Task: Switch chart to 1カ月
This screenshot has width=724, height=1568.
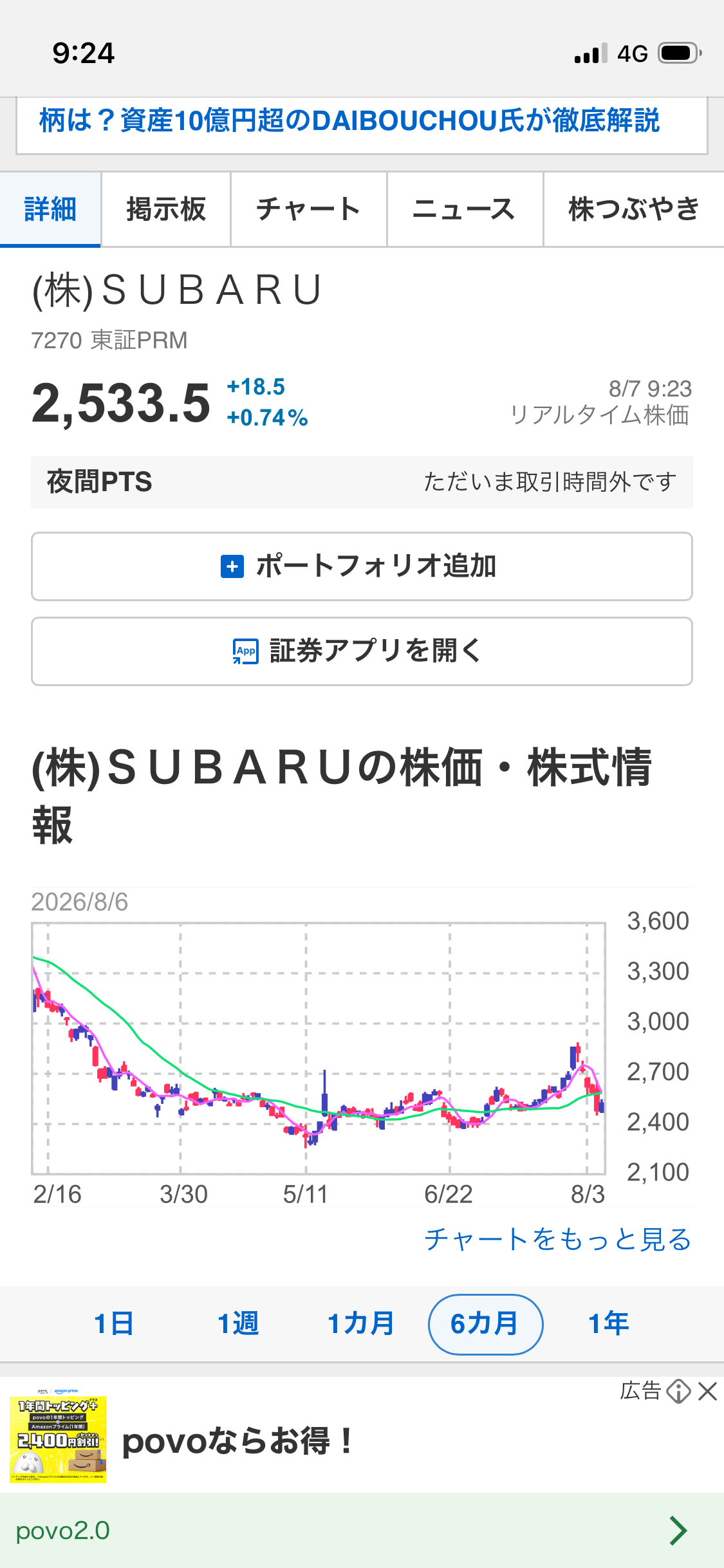Action: pos(361,1324)
